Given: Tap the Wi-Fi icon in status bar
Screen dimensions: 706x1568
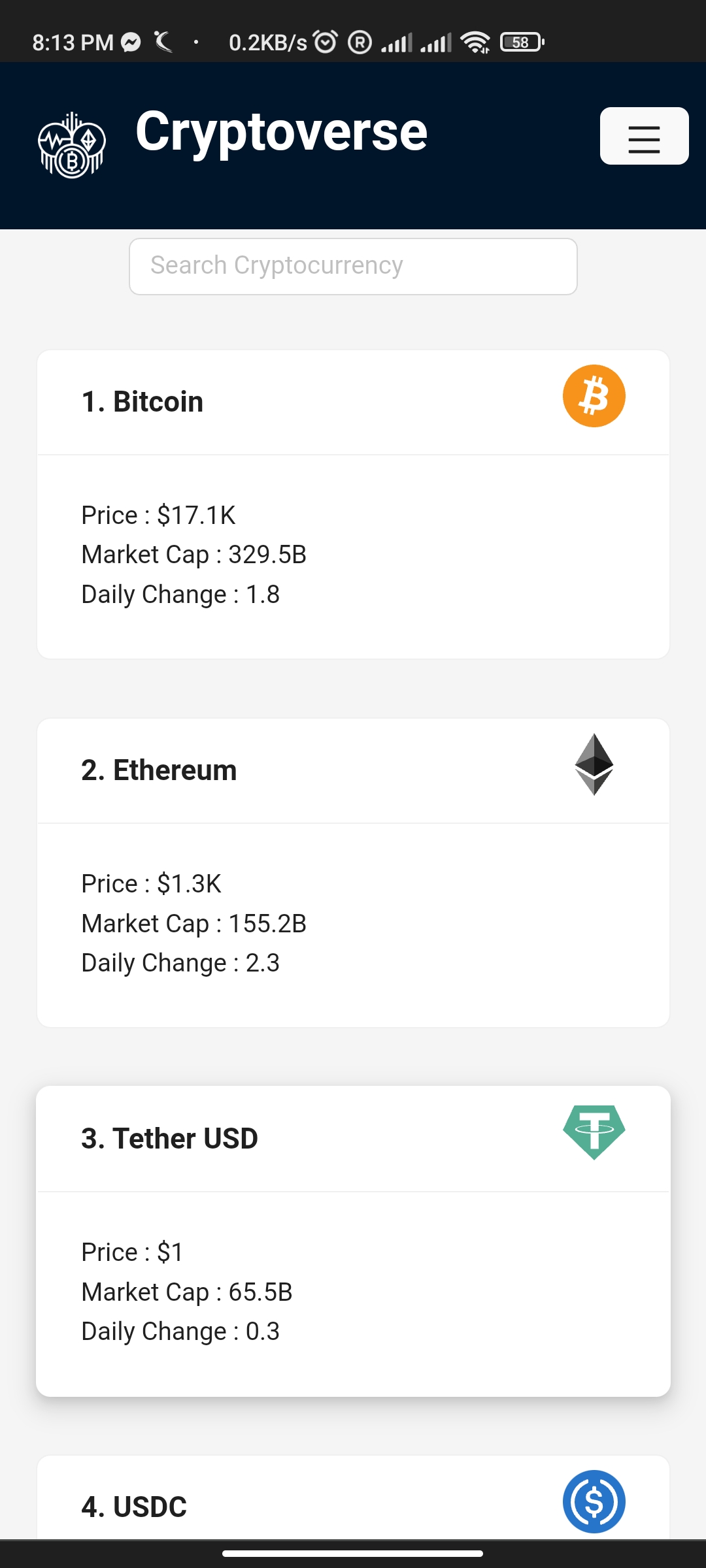Looking at the screenshot, I should point(475,42).
